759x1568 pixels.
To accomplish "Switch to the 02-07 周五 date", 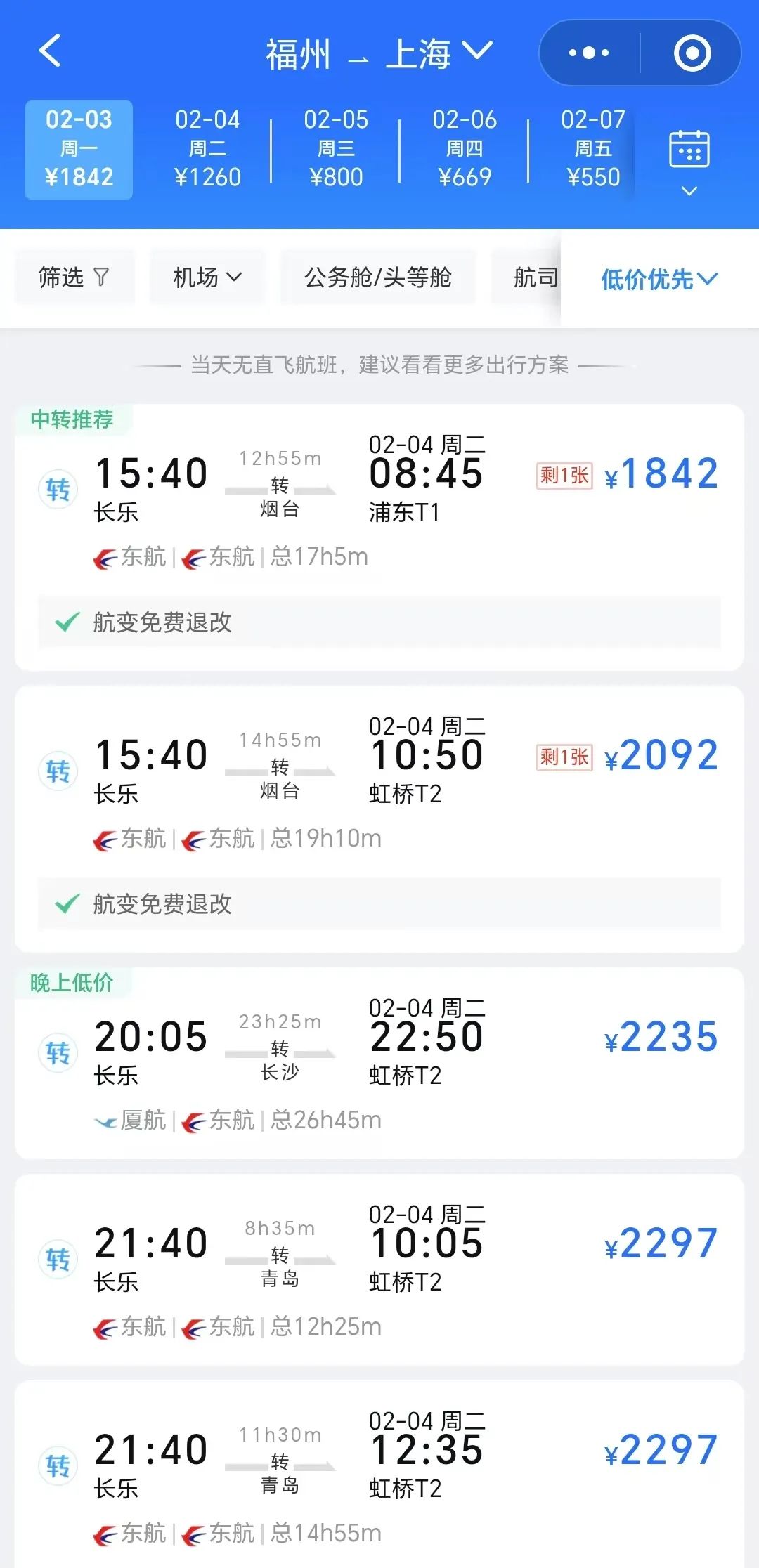I will [x=593, y=149].
